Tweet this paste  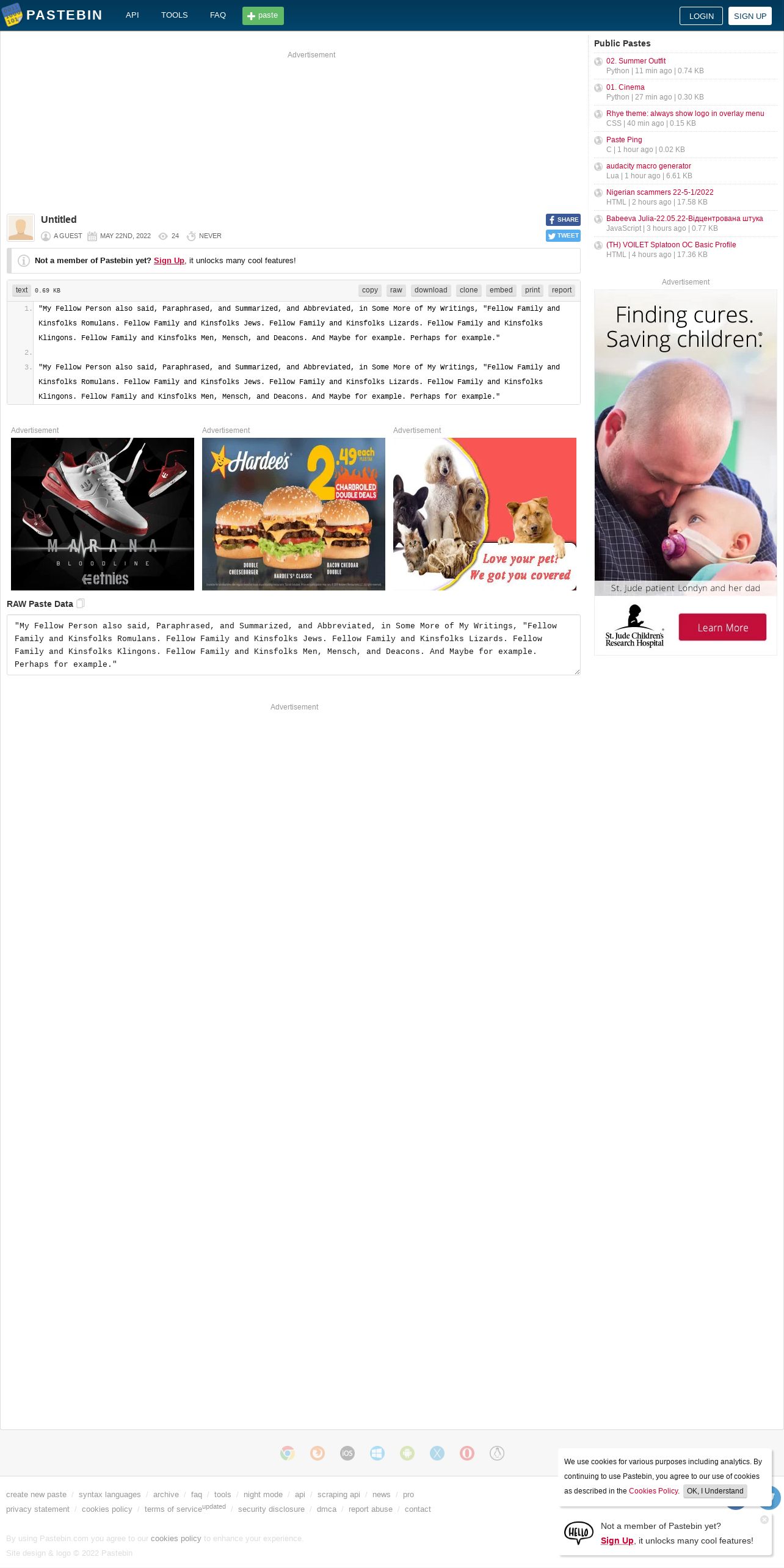click(563, 236)
